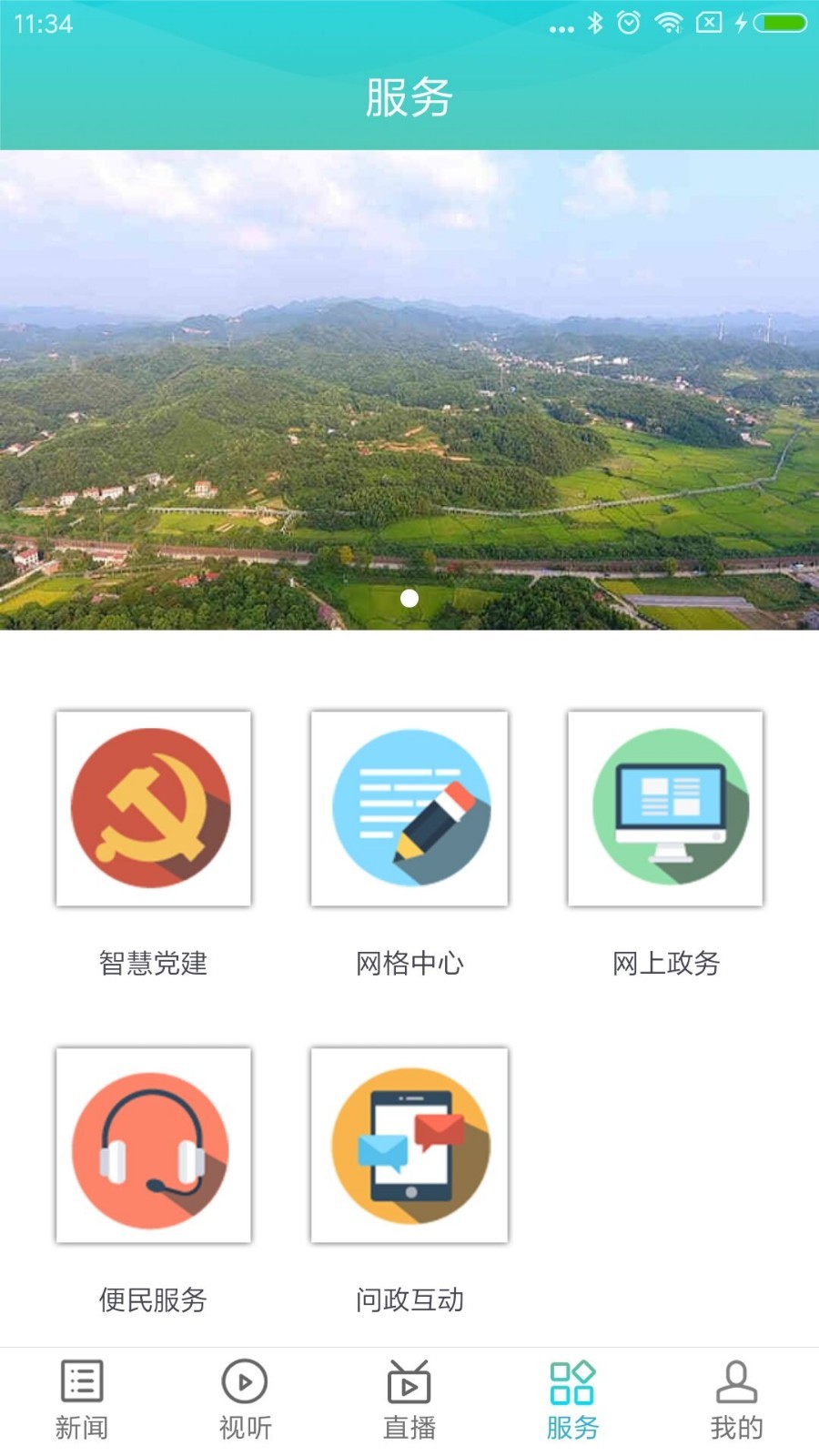Open the 便民服务 service tile

[x=153, y=1146]
